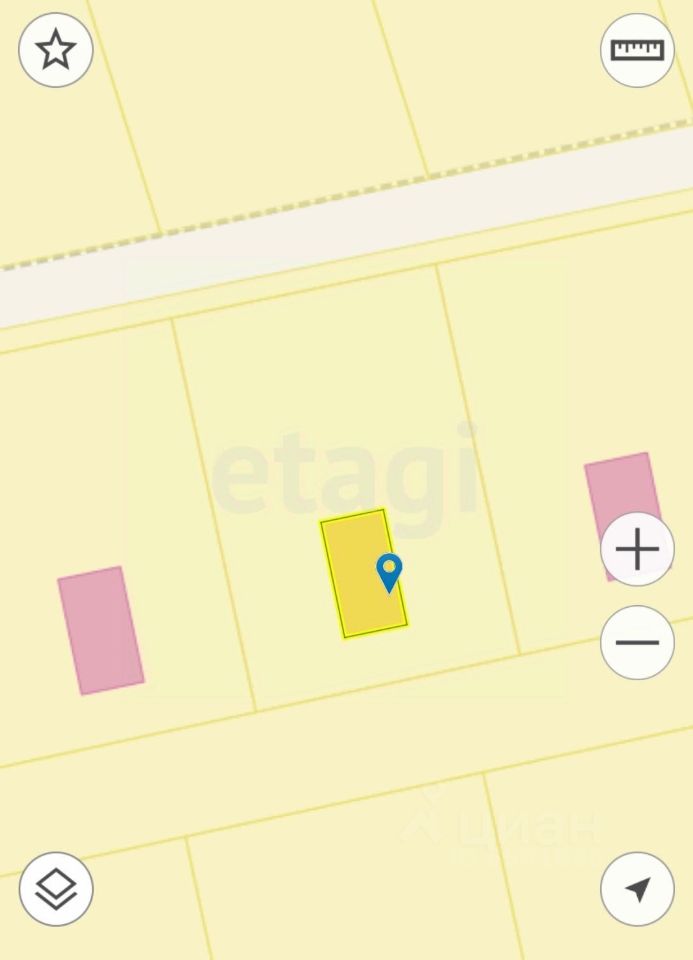693x960 pixels.
Task: Zoom in with the plus button
Action: click(x=637, y=549)
